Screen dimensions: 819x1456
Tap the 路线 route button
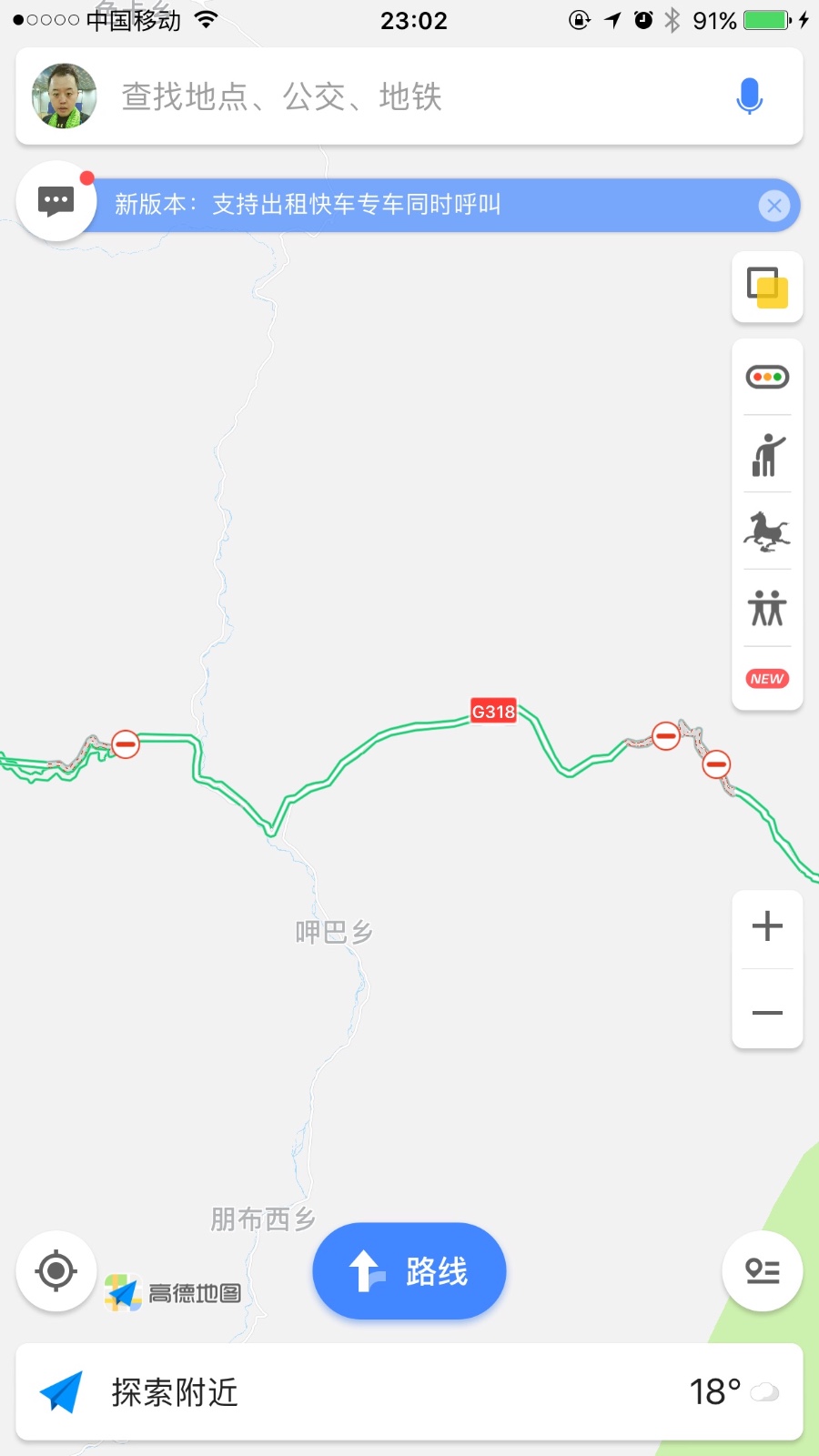409,1271
